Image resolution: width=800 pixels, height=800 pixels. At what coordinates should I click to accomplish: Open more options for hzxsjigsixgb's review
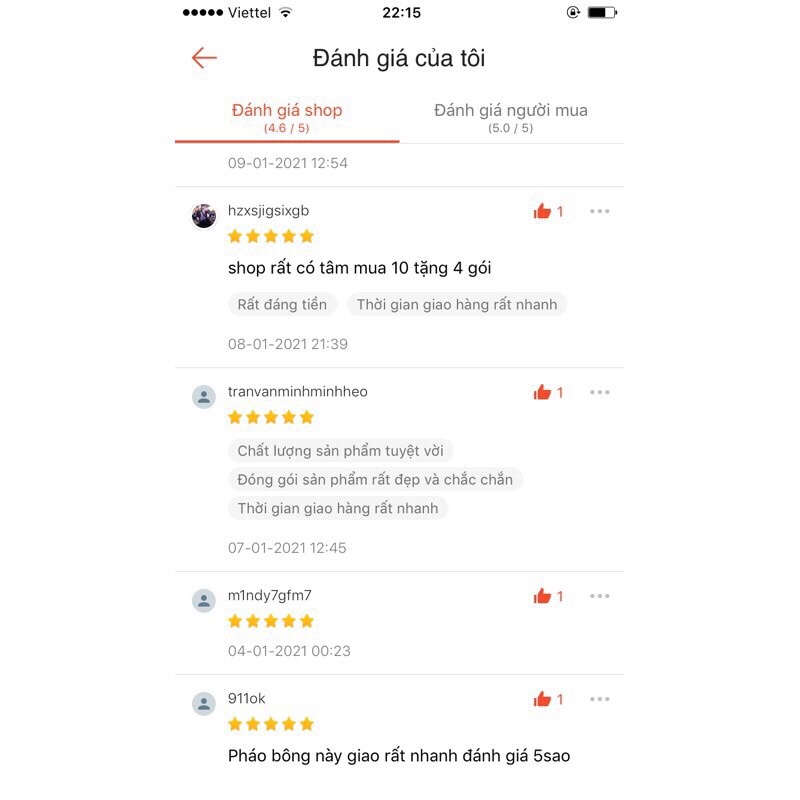coord(599,211)
